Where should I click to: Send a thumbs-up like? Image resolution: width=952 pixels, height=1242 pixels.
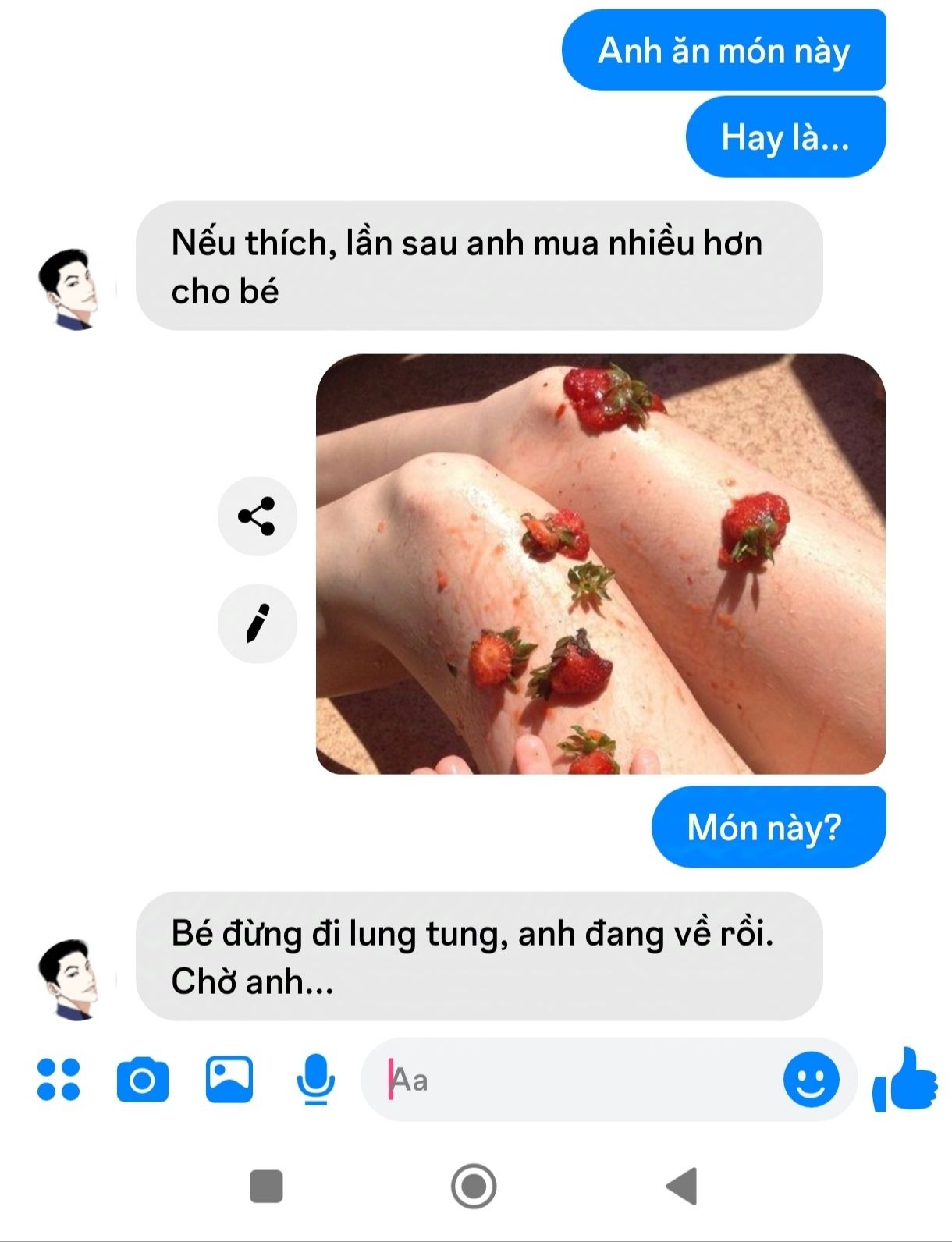[x=905, y=1080]
